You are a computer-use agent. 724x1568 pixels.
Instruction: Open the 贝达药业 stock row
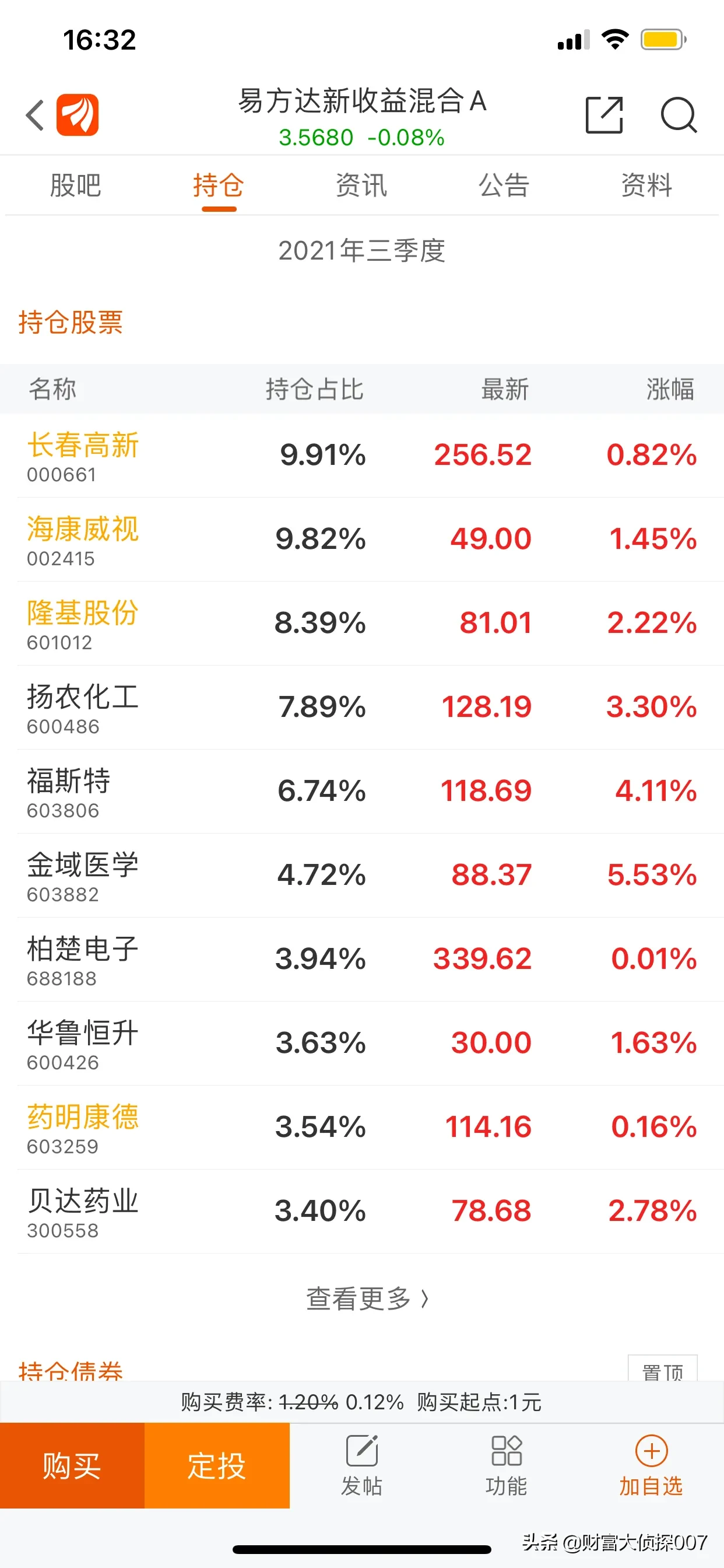tap(362, 1212)
